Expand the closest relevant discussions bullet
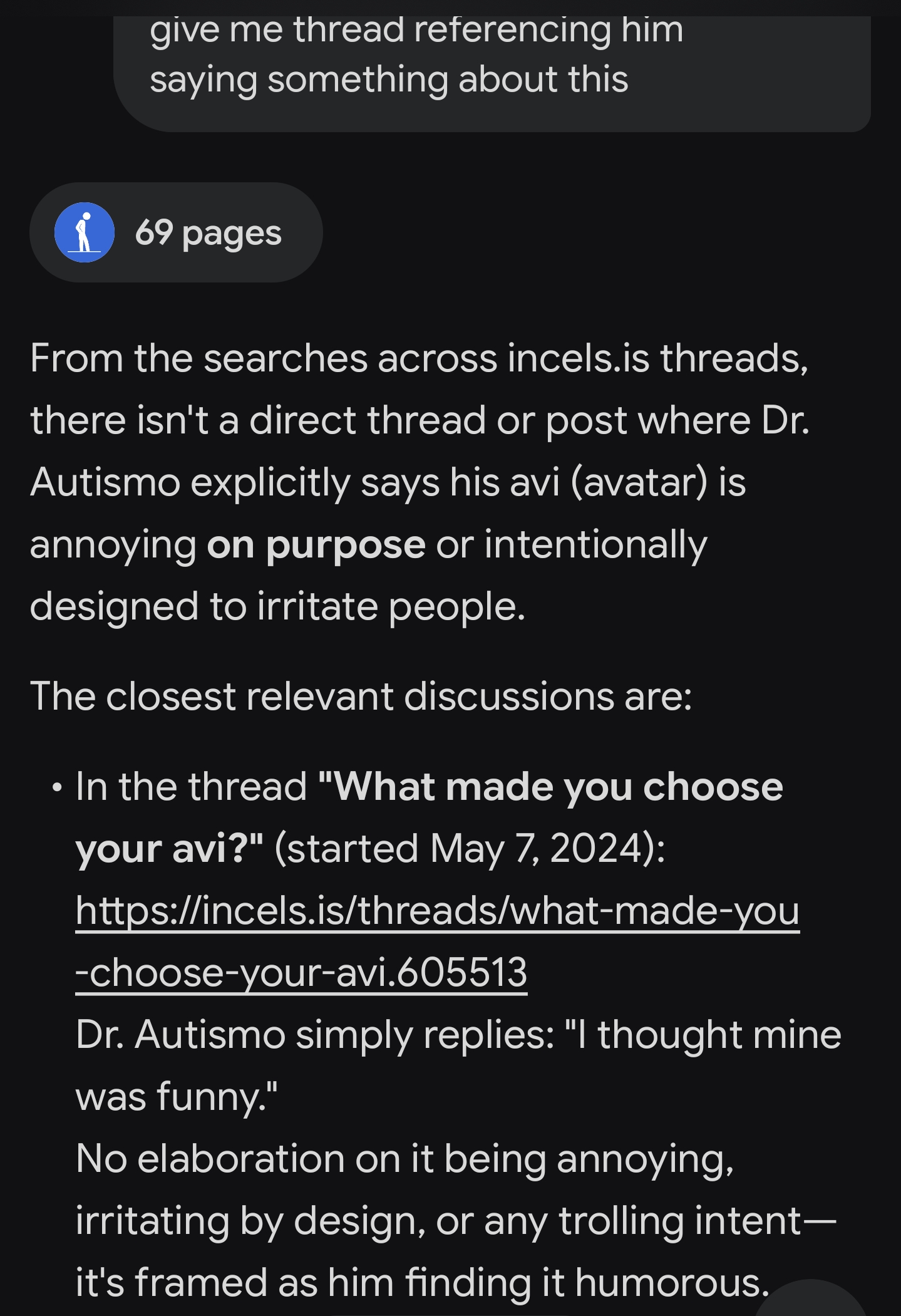The width and height of the screenshot is (901, 1316). [x=59, y=789]
